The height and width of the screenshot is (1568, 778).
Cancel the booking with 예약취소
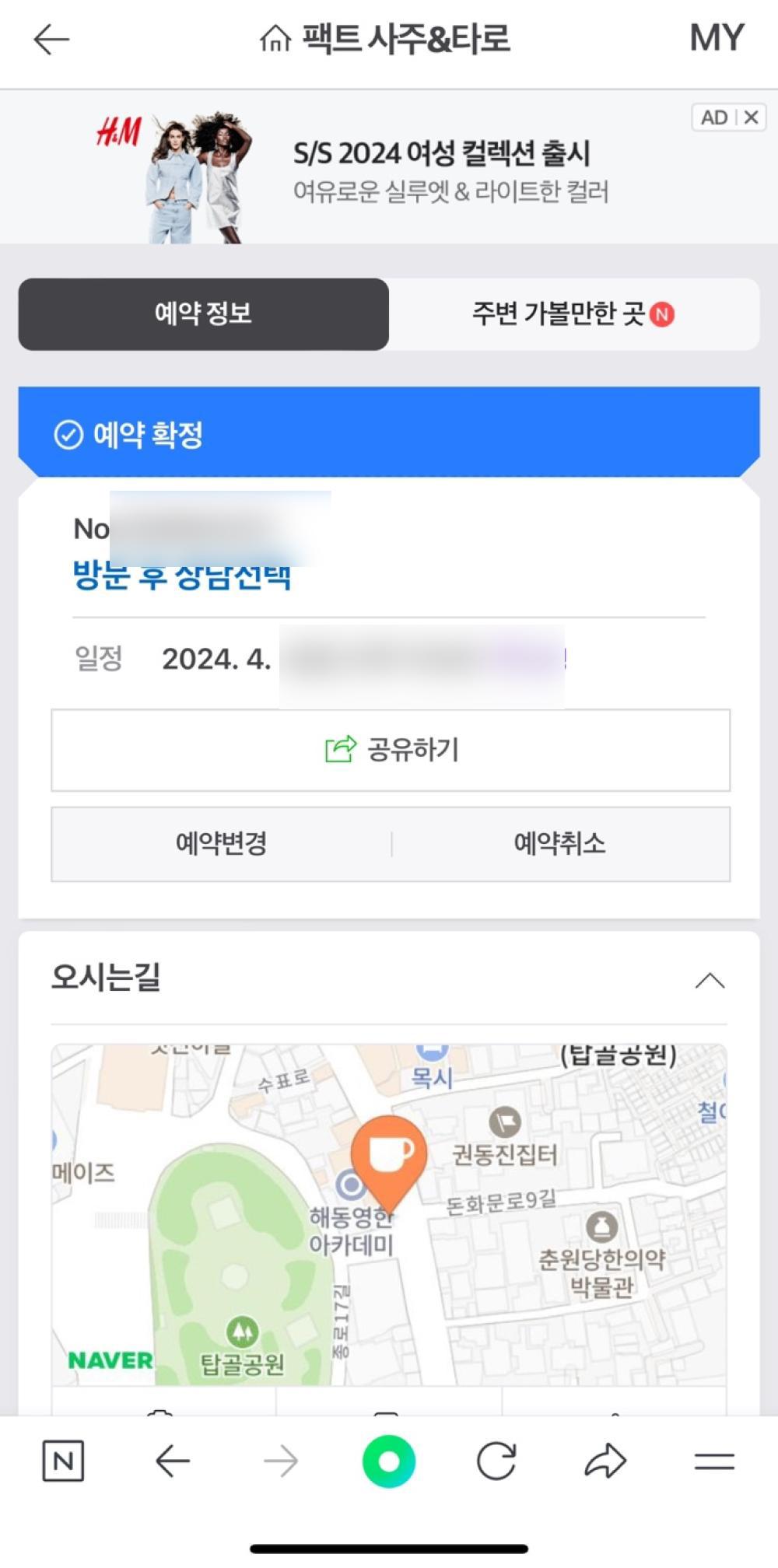pyautogui.click(x=559, y=844)
